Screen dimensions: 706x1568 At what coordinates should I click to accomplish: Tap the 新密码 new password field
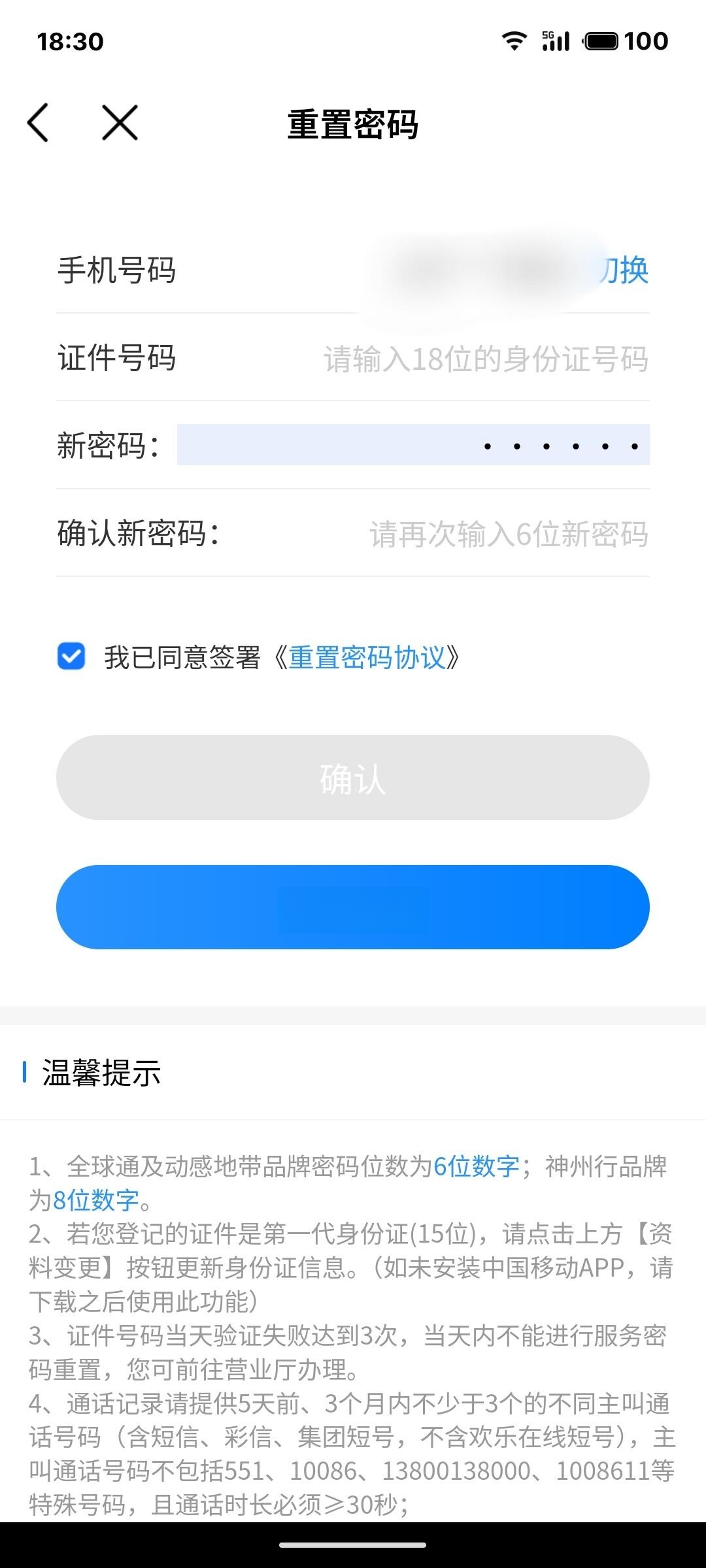pos(414,446)
